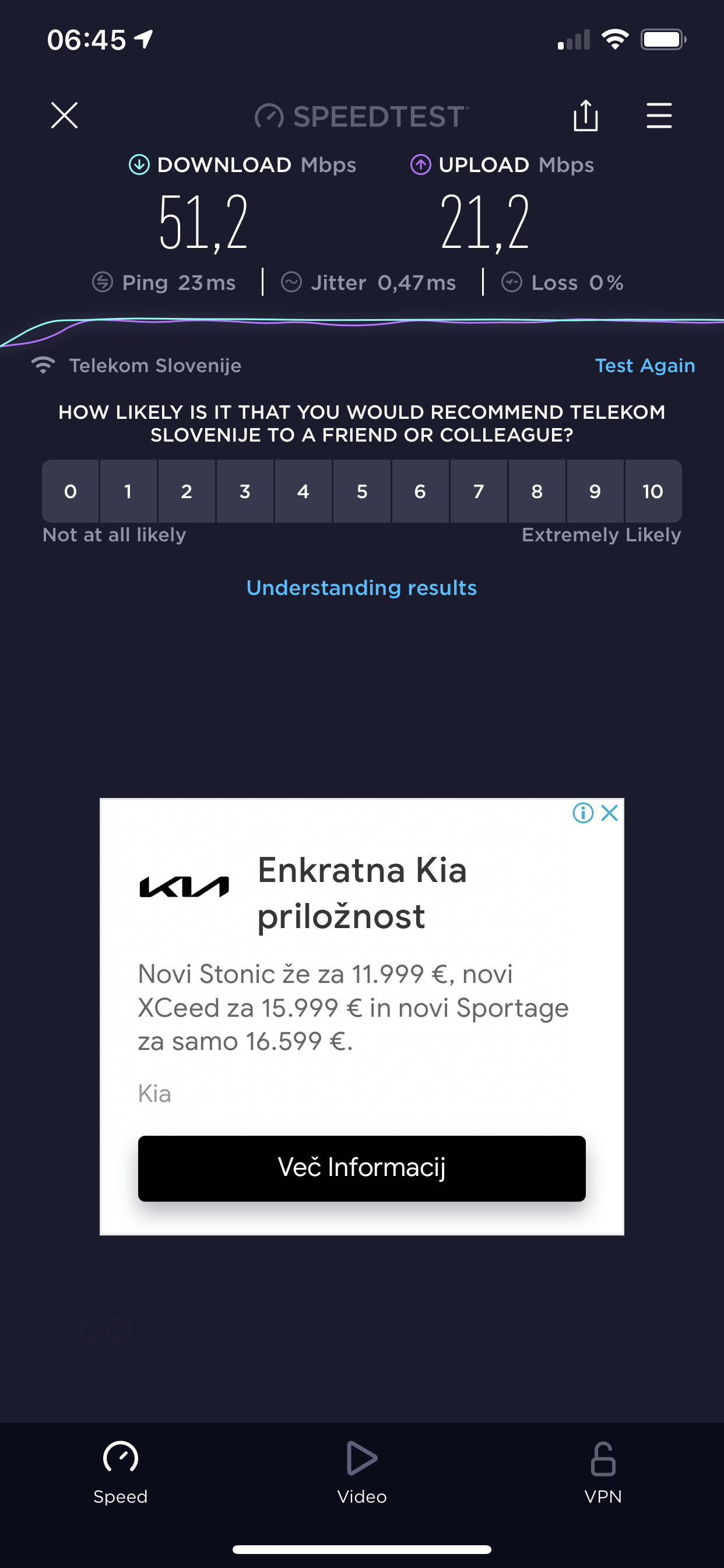The height and width of the screenshot is (1568, 724).
Task: Switch to the VPN tab
Action: (603, 1472)
